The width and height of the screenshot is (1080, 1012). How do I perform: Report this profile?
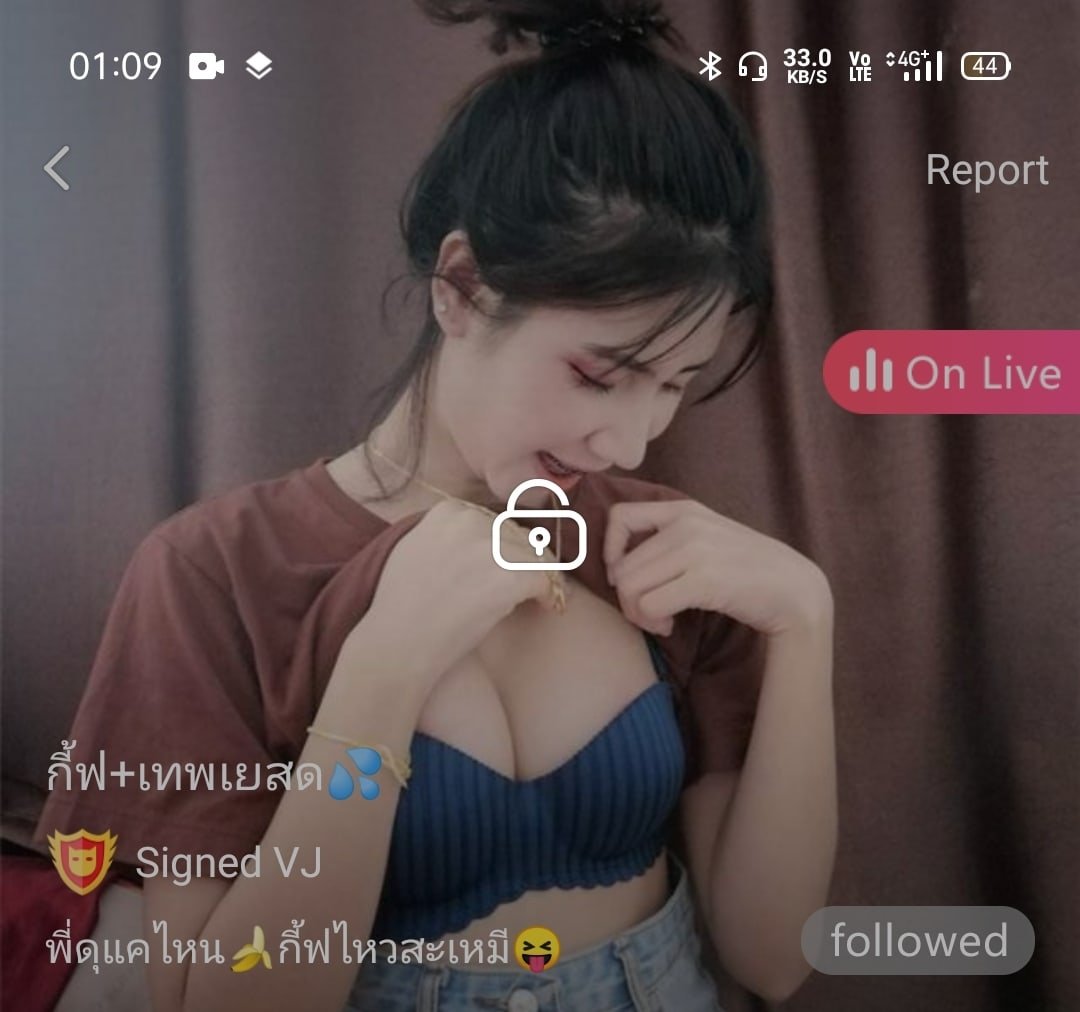986,170
